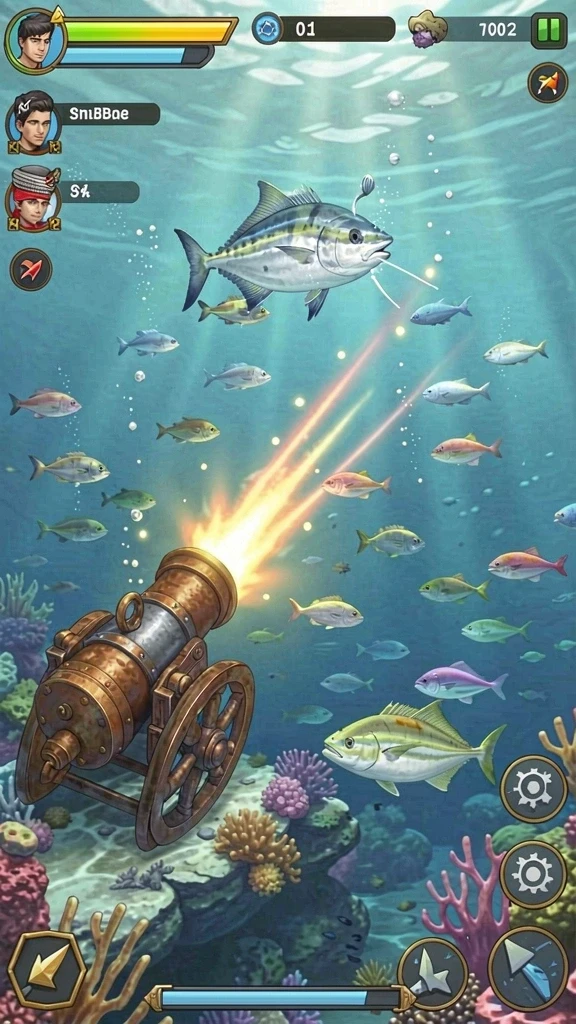
Task: Select the teammate with the red headband
Action: tap(33, 199)
